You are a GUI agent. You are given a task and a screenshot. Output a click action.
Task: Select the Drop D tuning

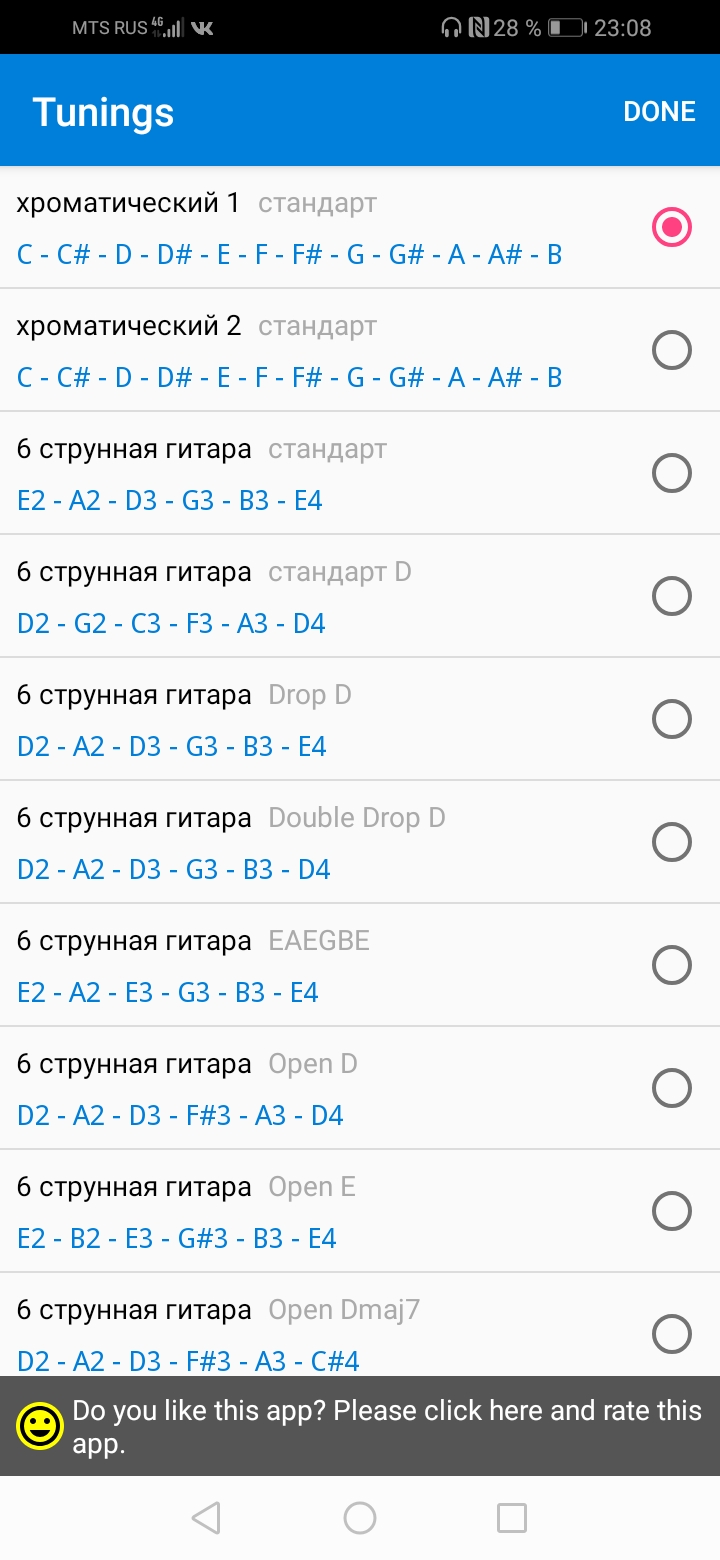click(360, 719)
